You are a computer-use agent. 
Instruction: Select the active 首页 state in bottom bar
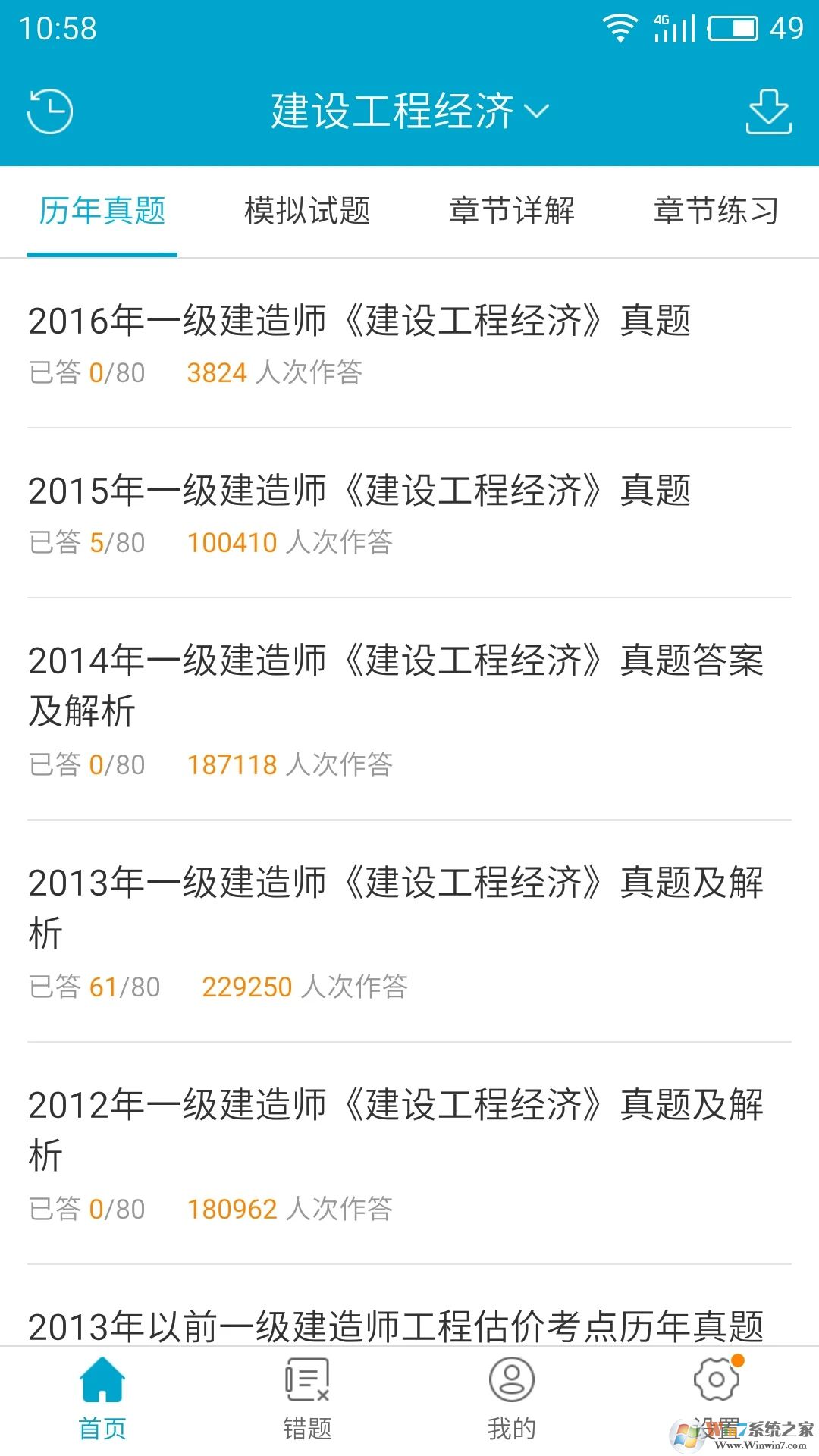tap(103, 1399)
